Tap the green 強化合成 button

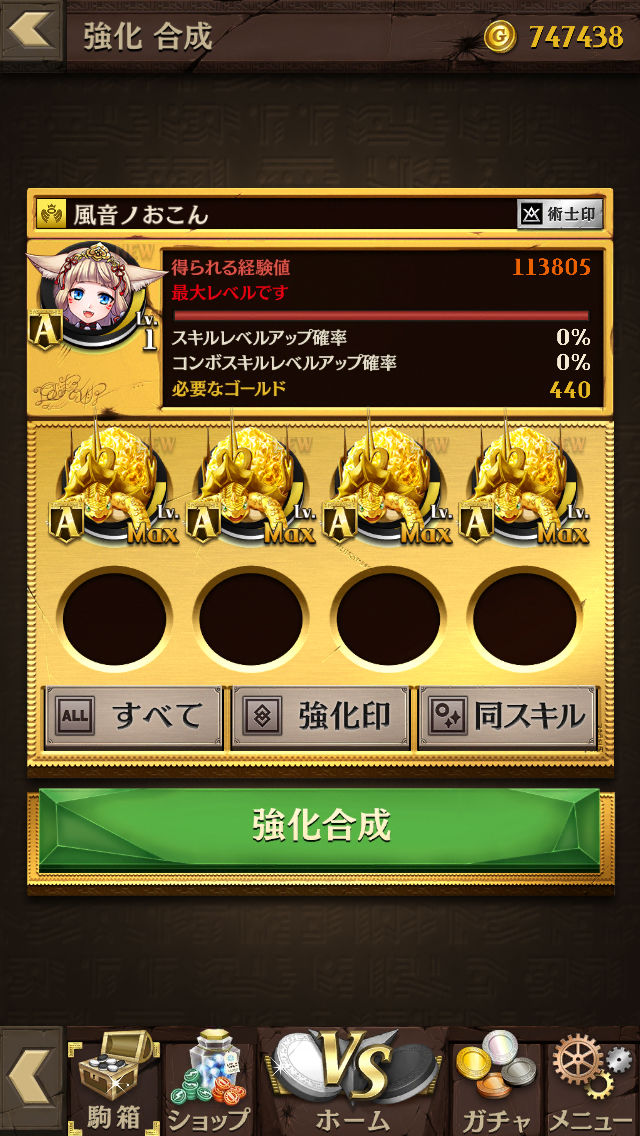[x=320, y=826]
